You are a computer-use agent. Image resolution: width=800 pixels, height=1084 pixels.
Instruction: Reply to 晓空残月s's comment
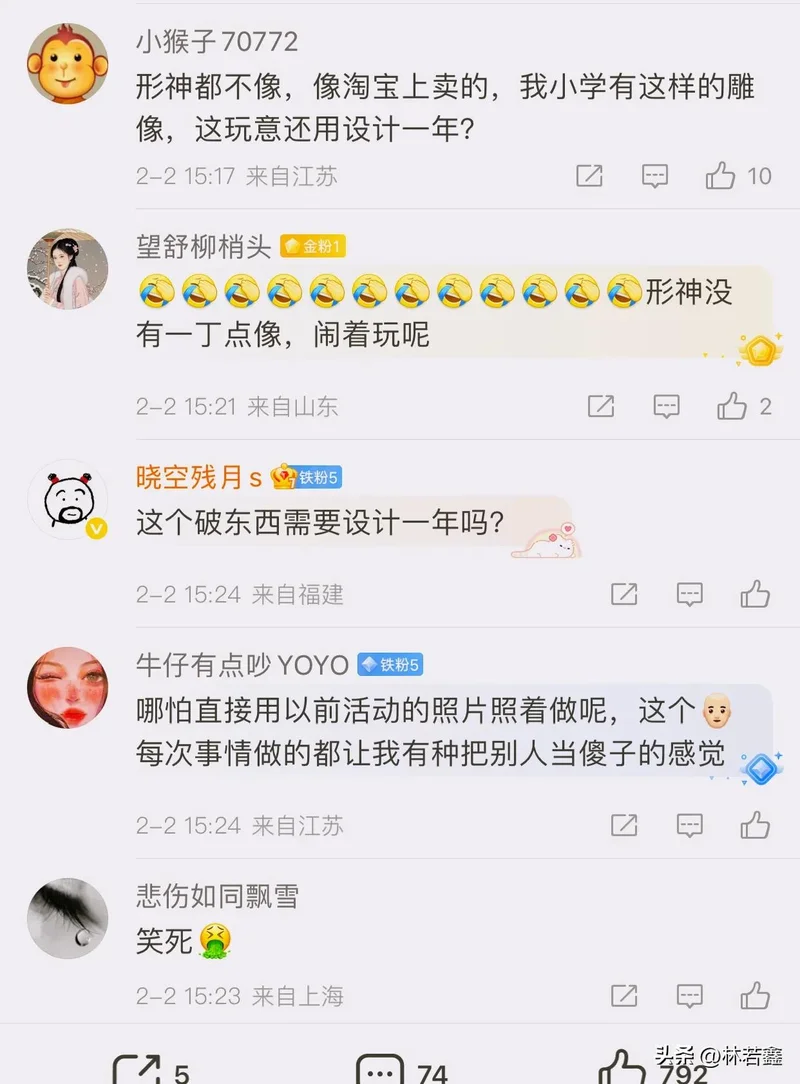pyautogui.click(x=690, y=594)
